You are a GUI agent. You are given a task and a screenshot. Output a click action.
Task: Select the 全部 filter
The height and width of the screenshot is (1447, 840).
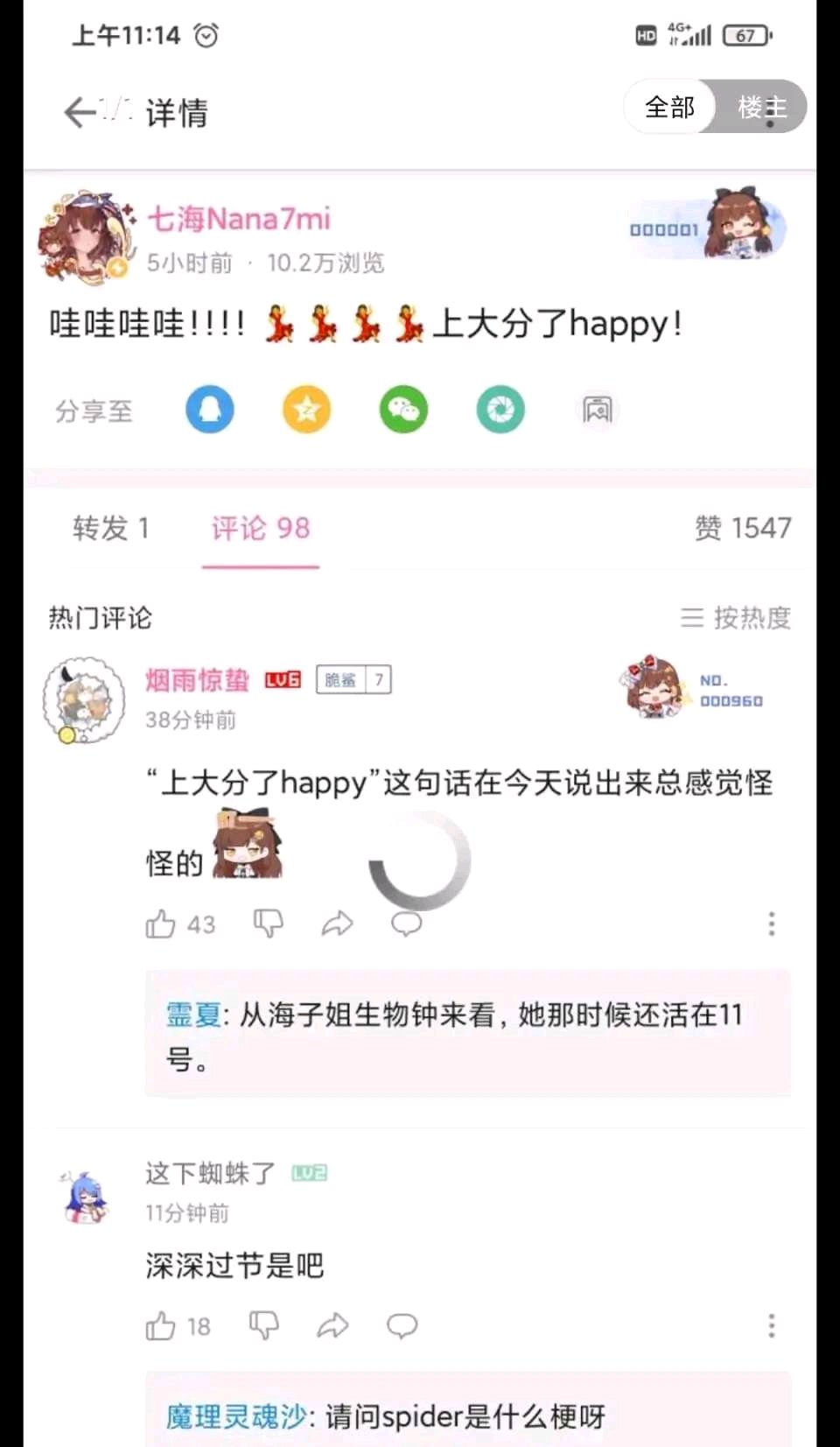670,107
